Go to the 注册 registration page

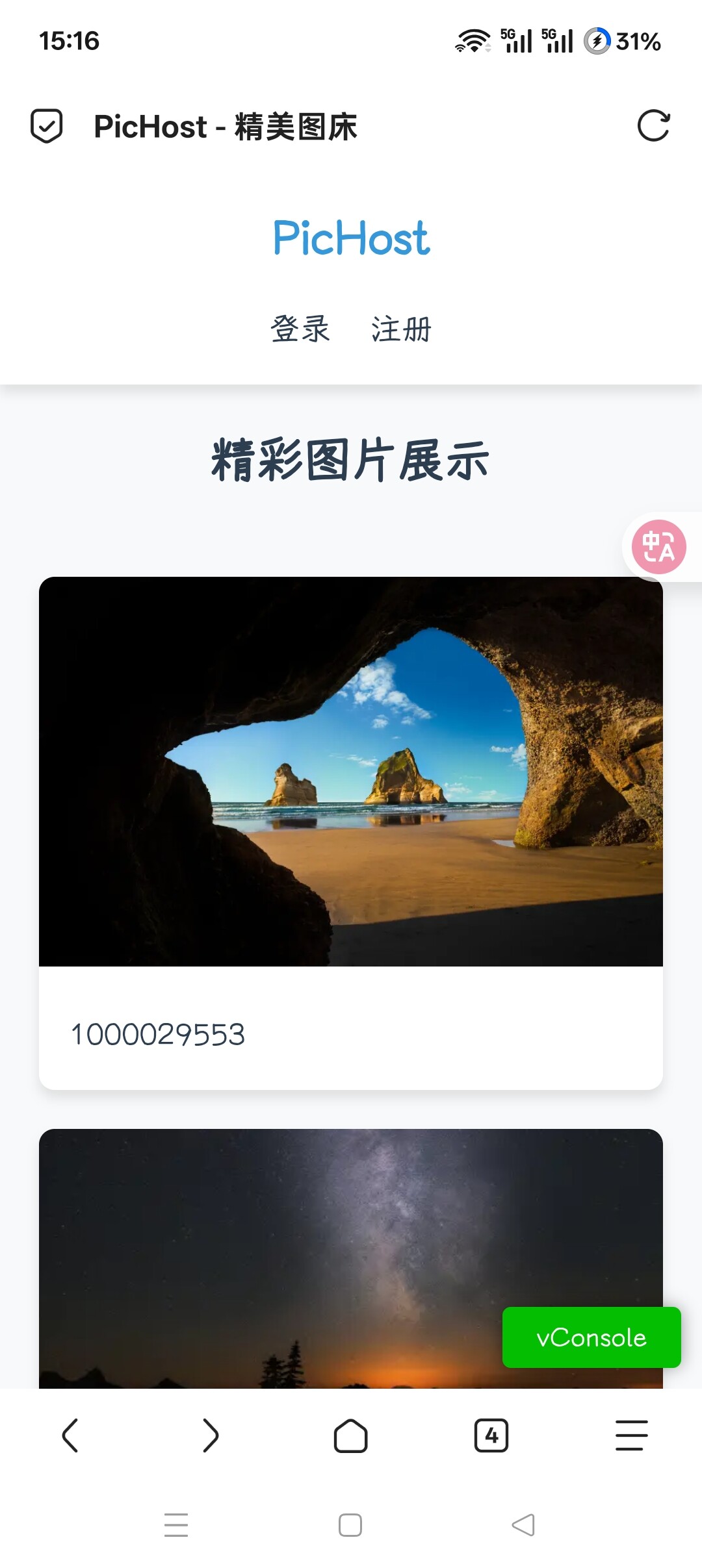(x=401, y=329)
